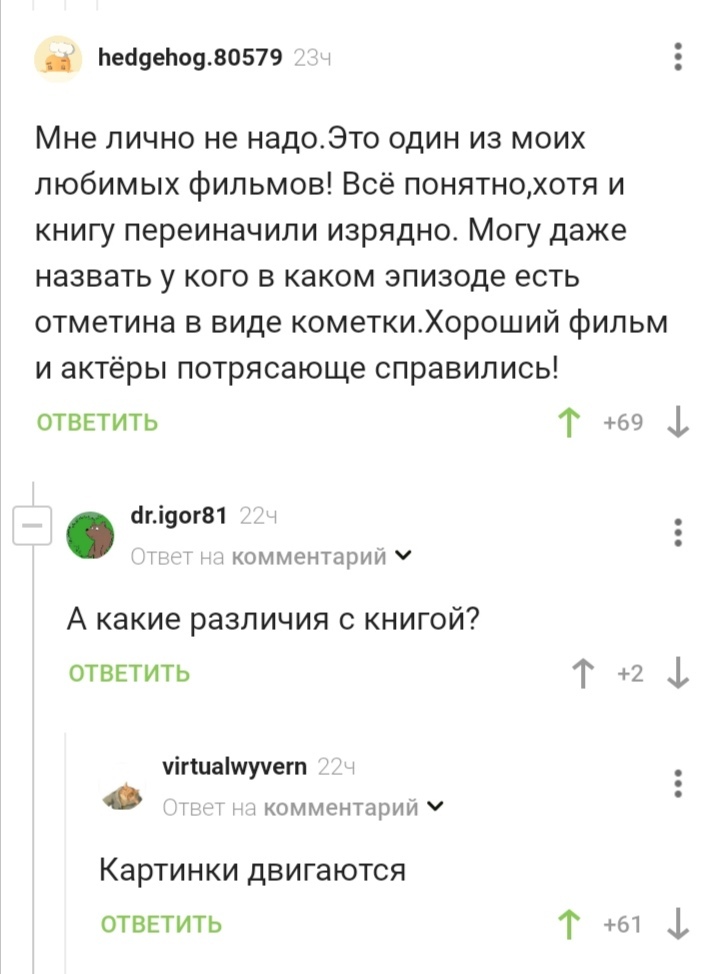Image resolution: width=720 pixels, height=974 pixels.
Task: Reply to hedgehog.80579's comment
Action: (x=97, y=422)
